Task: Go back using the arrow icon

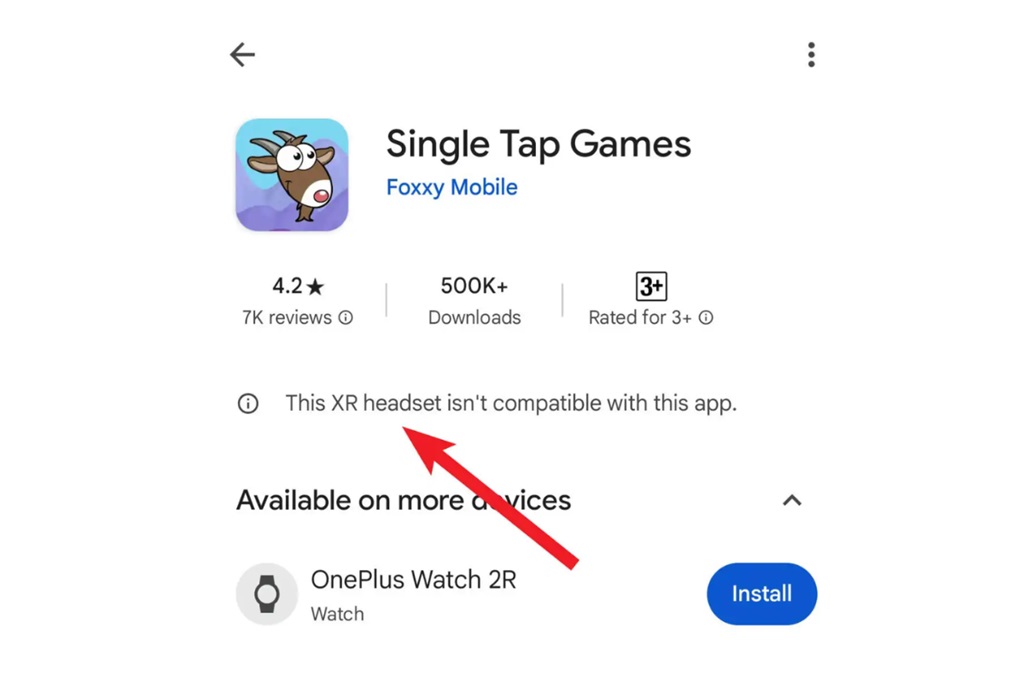Action: click(x=242, y=54)
